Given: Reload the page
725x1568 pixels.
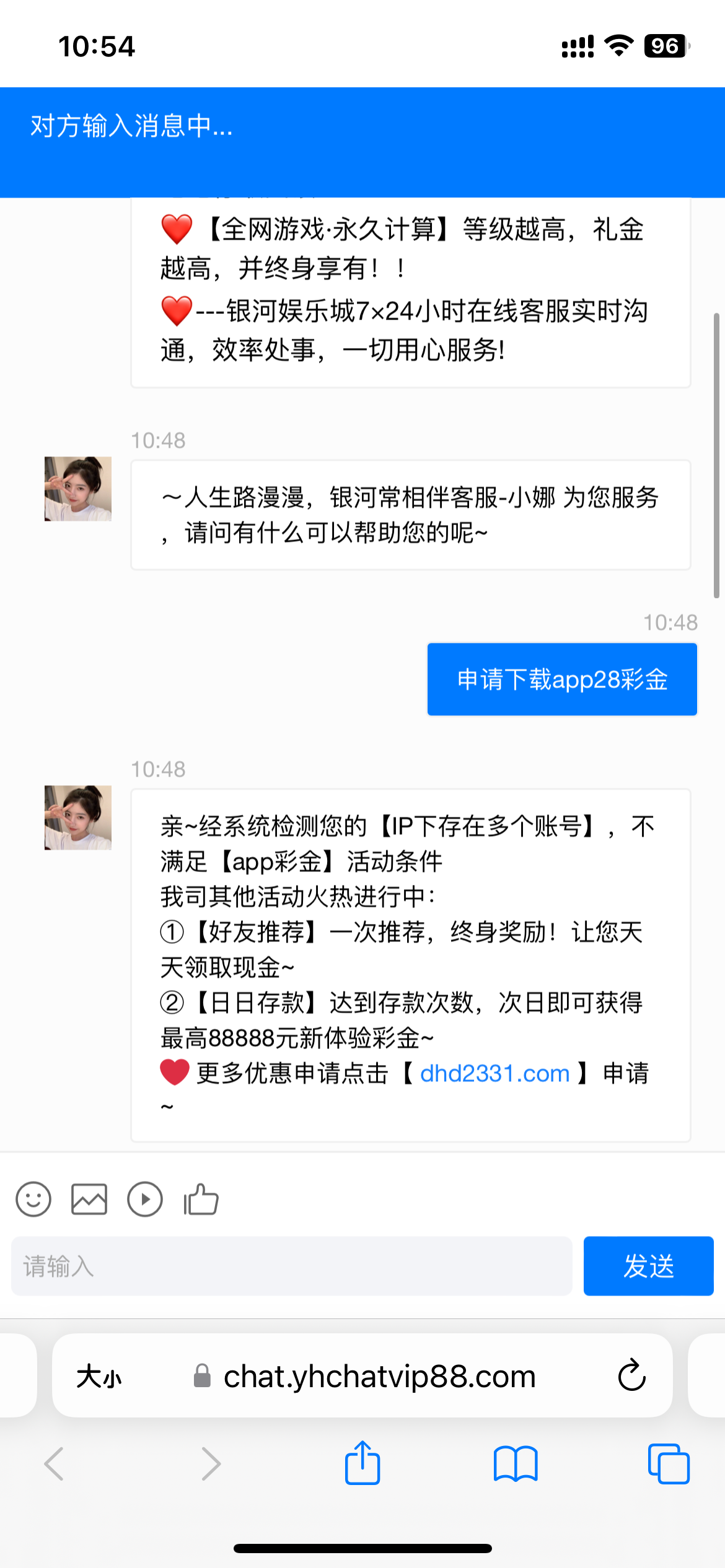Looking at the screenshot, I should (x=631, y=1376).
